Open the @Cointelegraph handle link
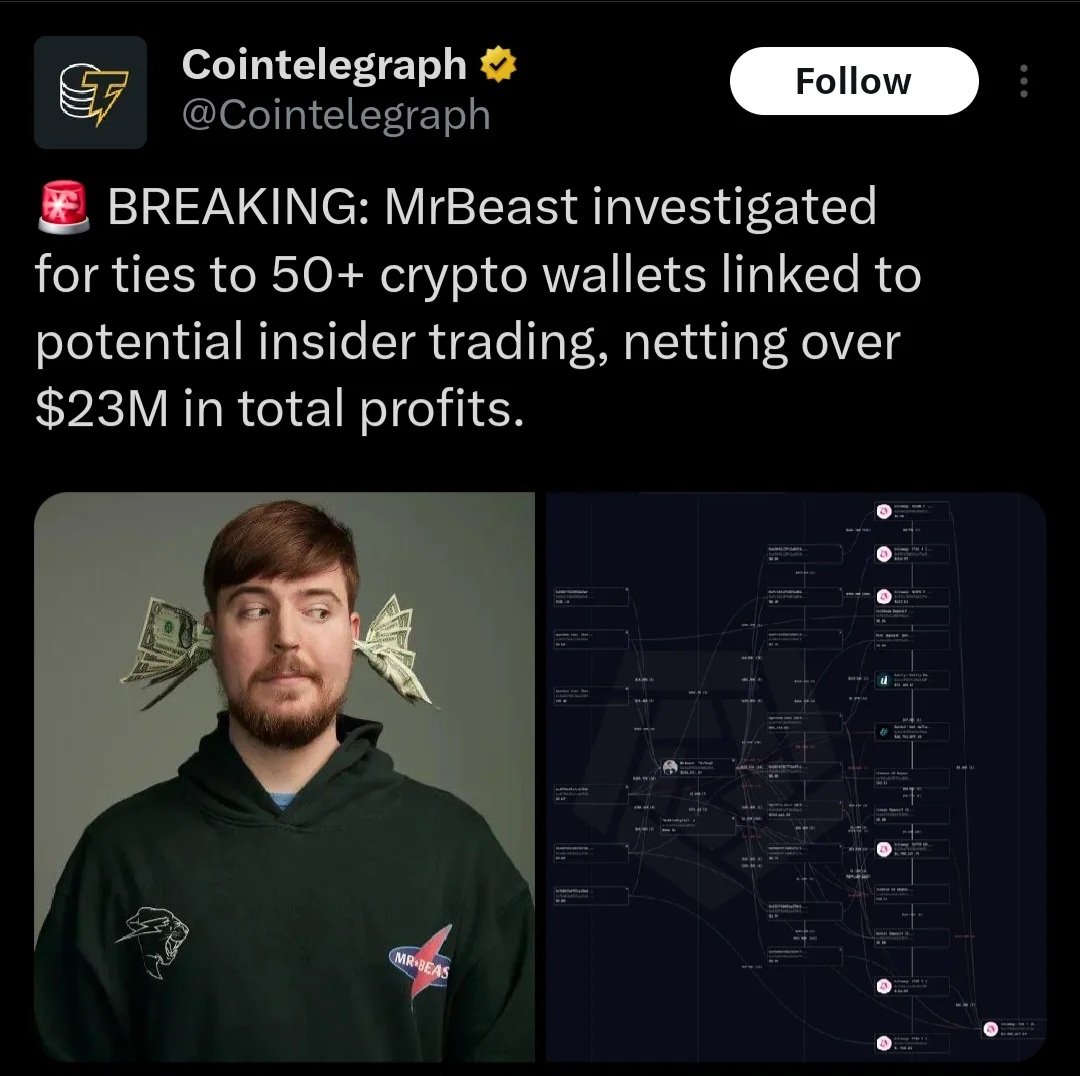The width and height of the screenshot is (1080, 1076). [x=336, y=116]
